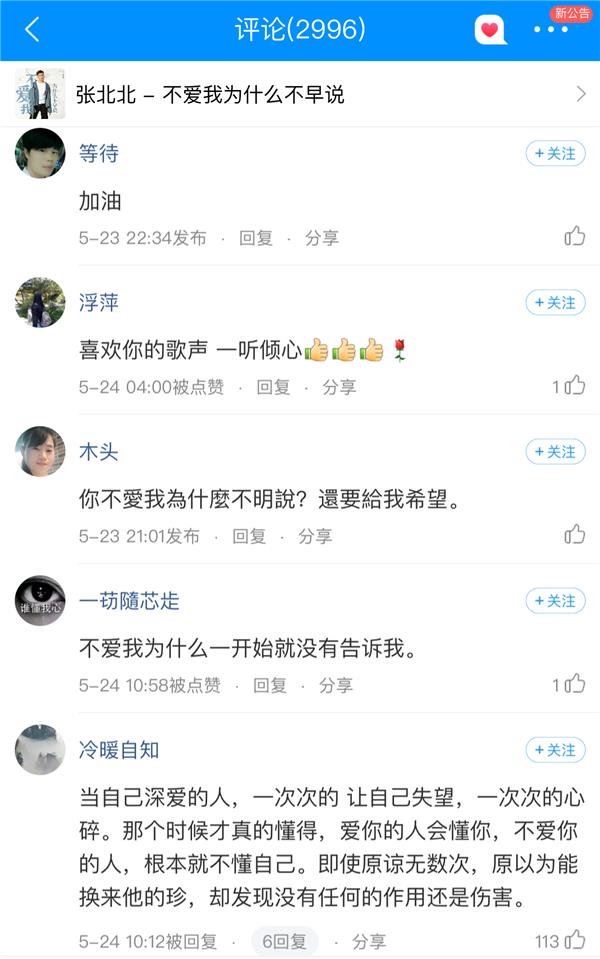
Task: Reply to 等待's comment
Action: (x=256, y=238)
